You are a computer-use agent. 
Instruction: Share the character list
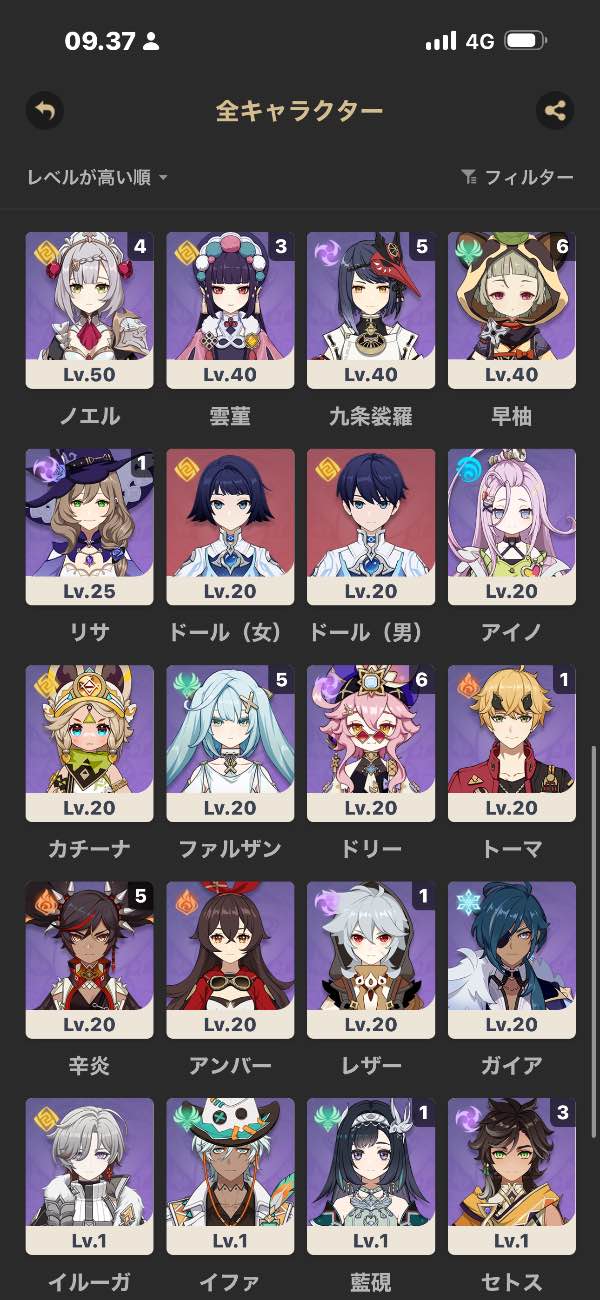(x=555, y=110)
